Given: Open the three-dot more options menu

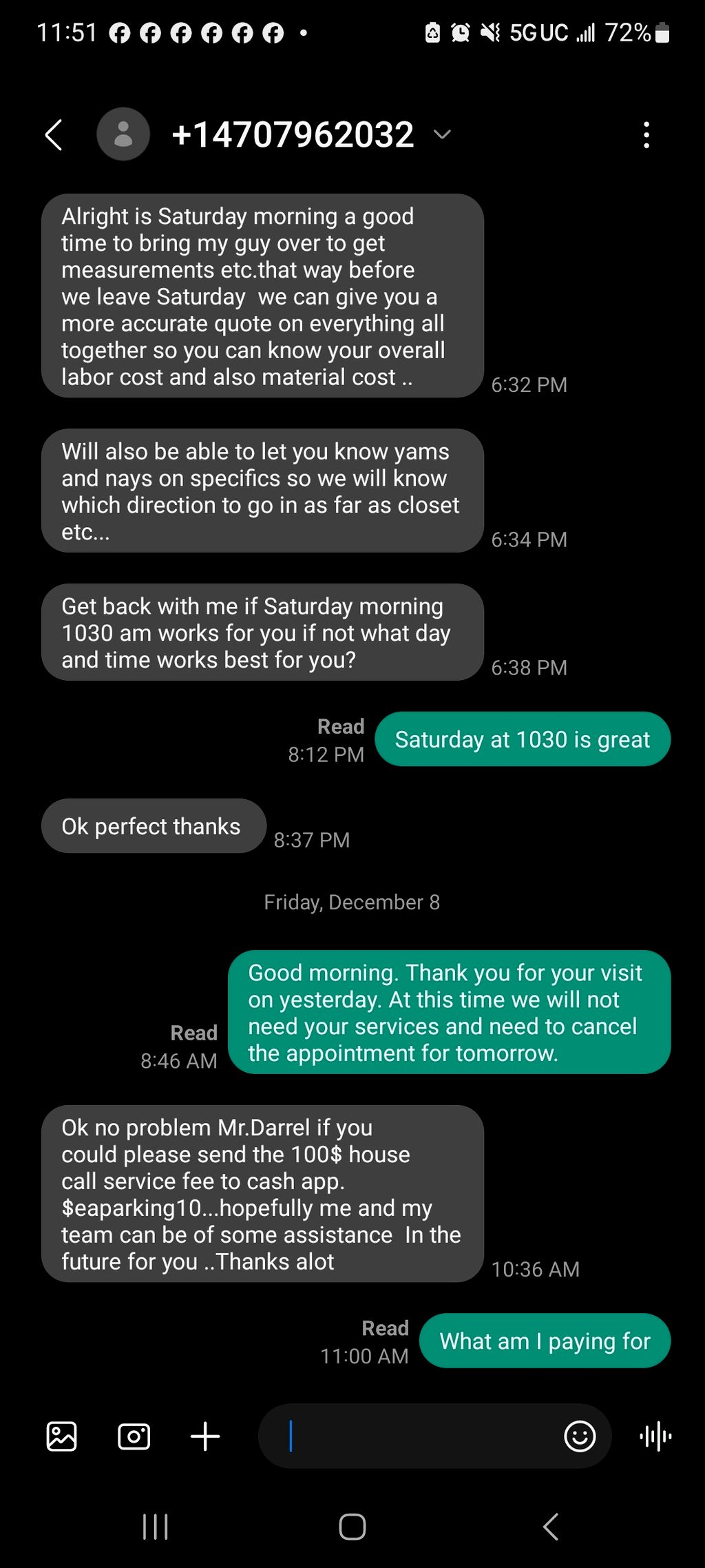Looking at the screenshot, I should (646, 135).
